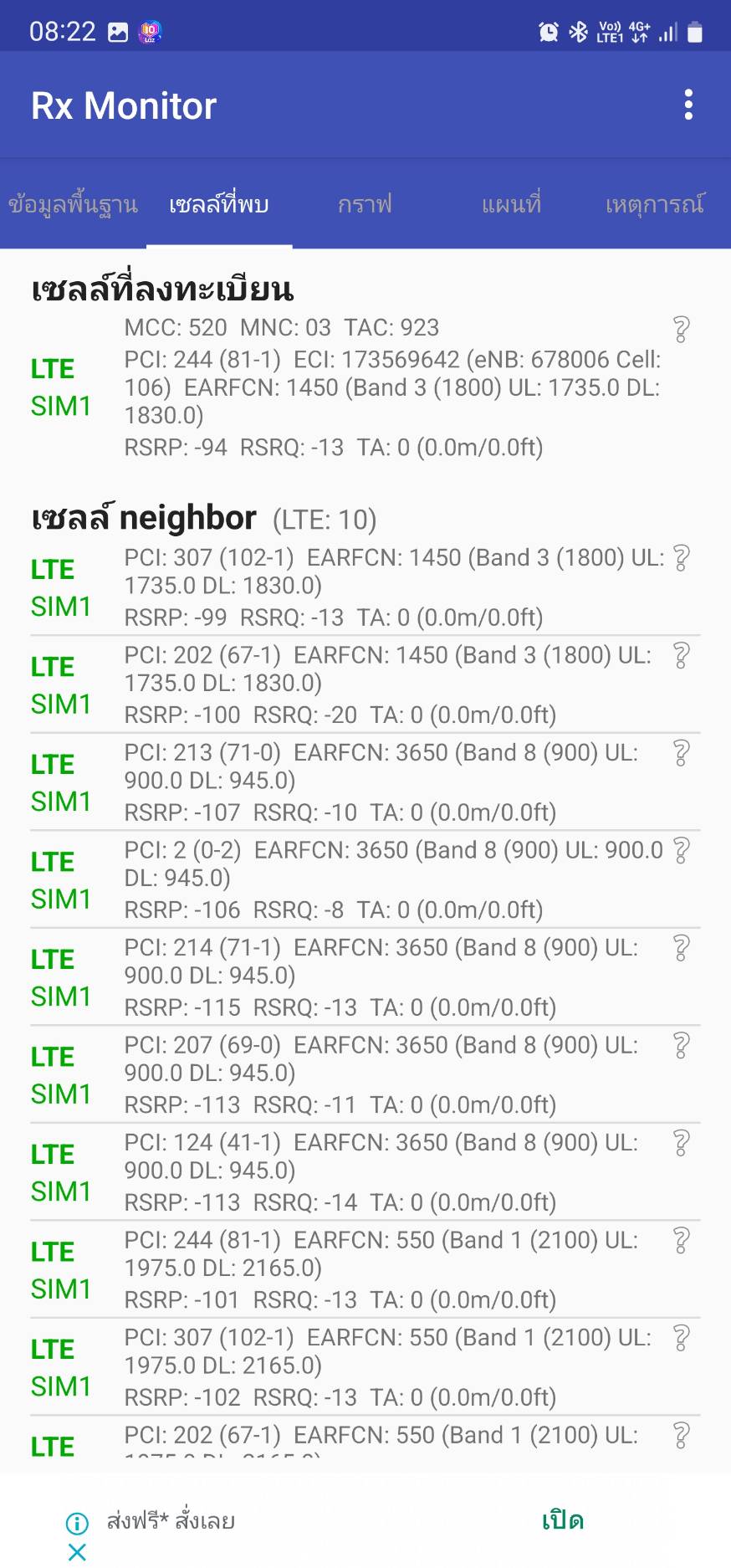Tap help icon for neighbor PCI 214

[682, 948]
